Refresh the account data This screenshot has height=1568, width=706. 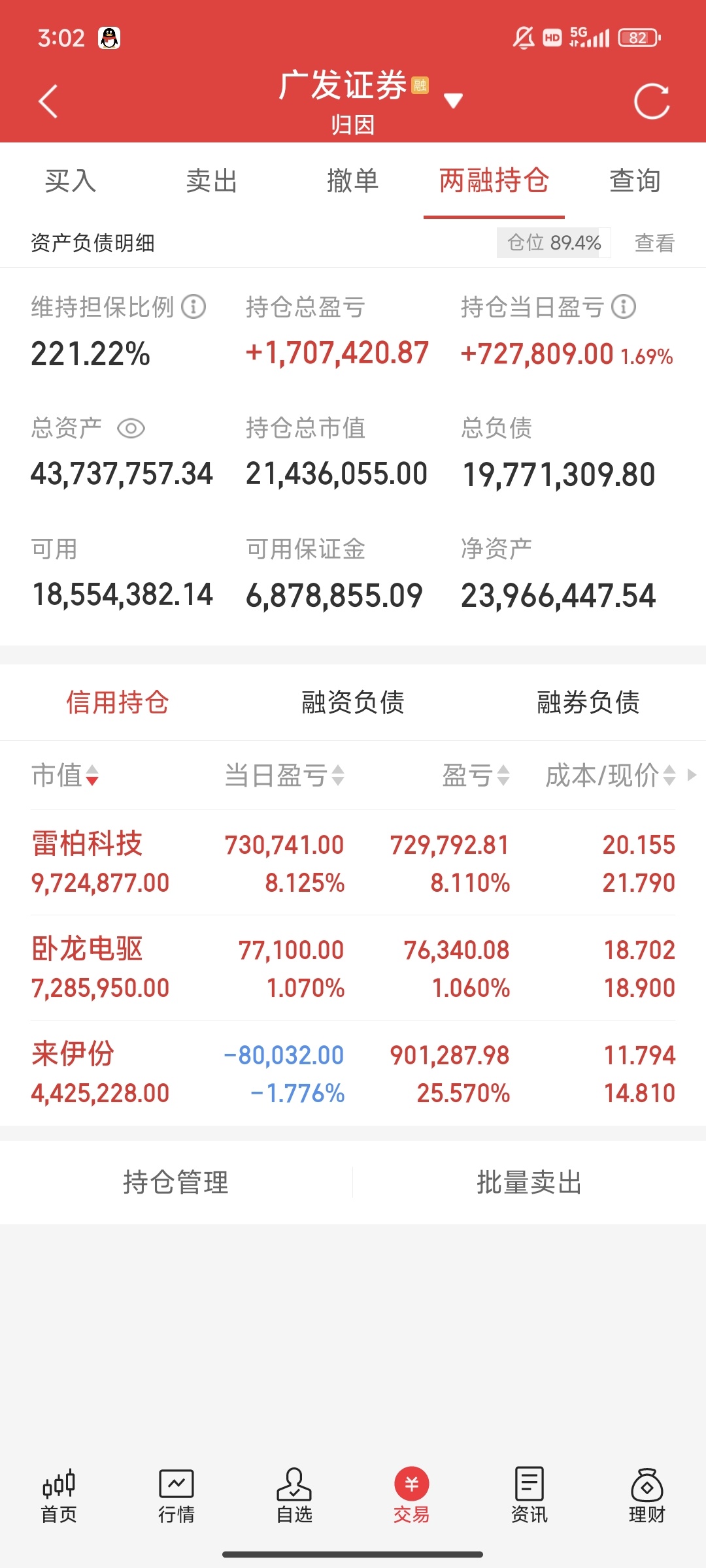tap(652, 101)
